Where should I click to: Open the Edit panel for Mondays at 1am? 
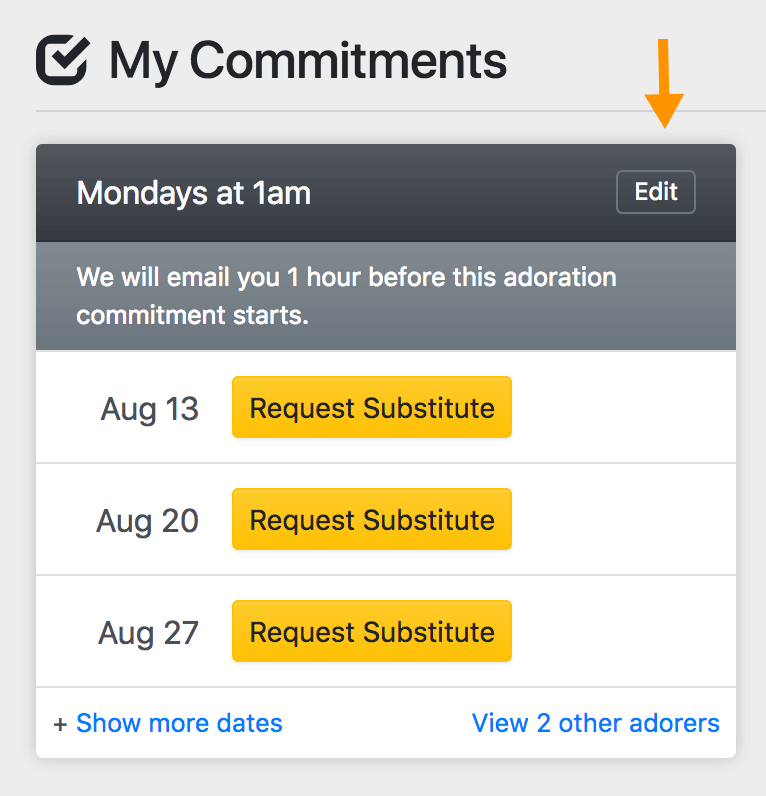pos(655,192)
